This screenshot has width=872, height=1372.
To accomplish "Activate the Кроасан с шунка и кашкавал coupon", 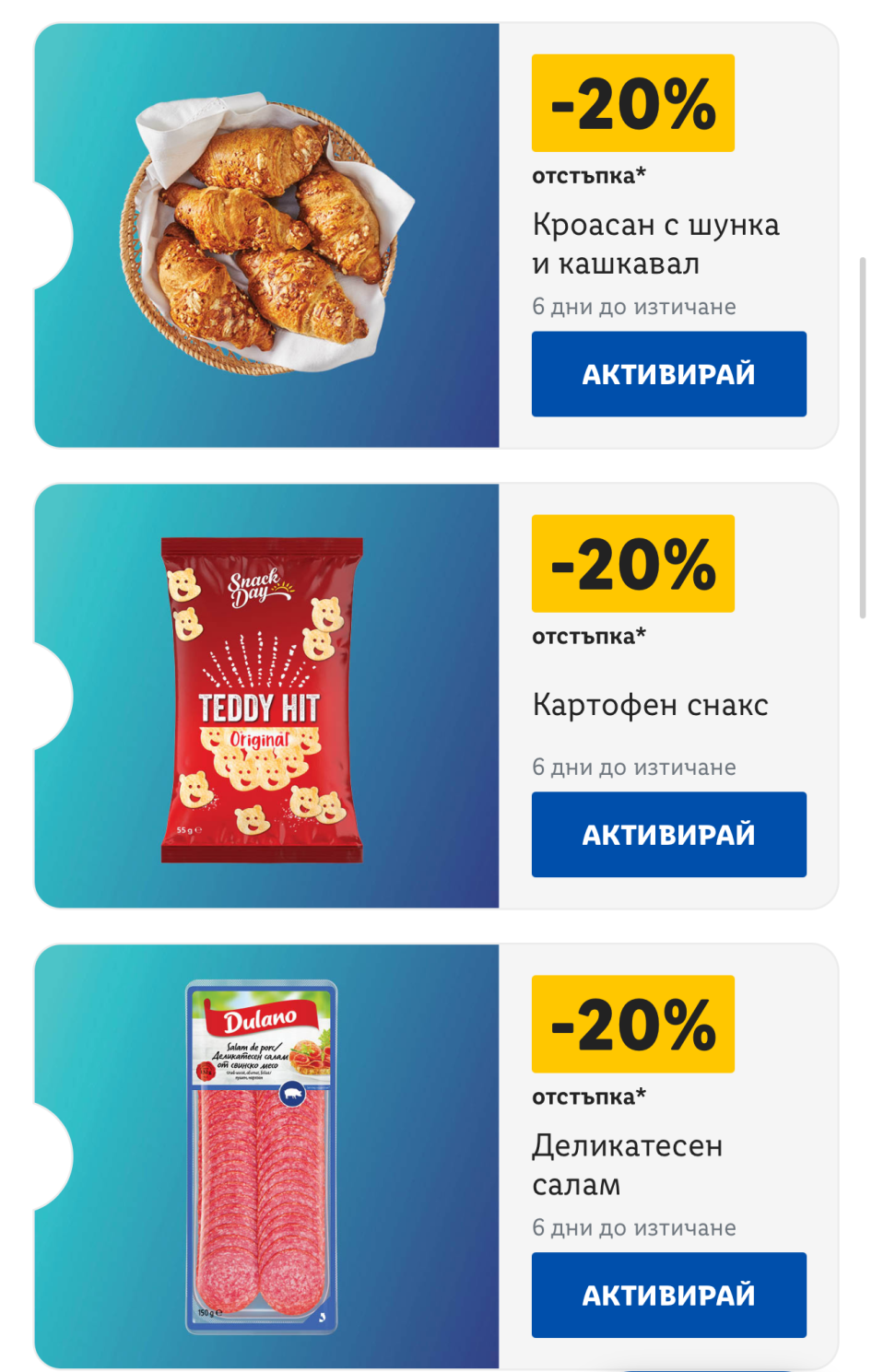I will pyautogui.click(x=668, y=374).
